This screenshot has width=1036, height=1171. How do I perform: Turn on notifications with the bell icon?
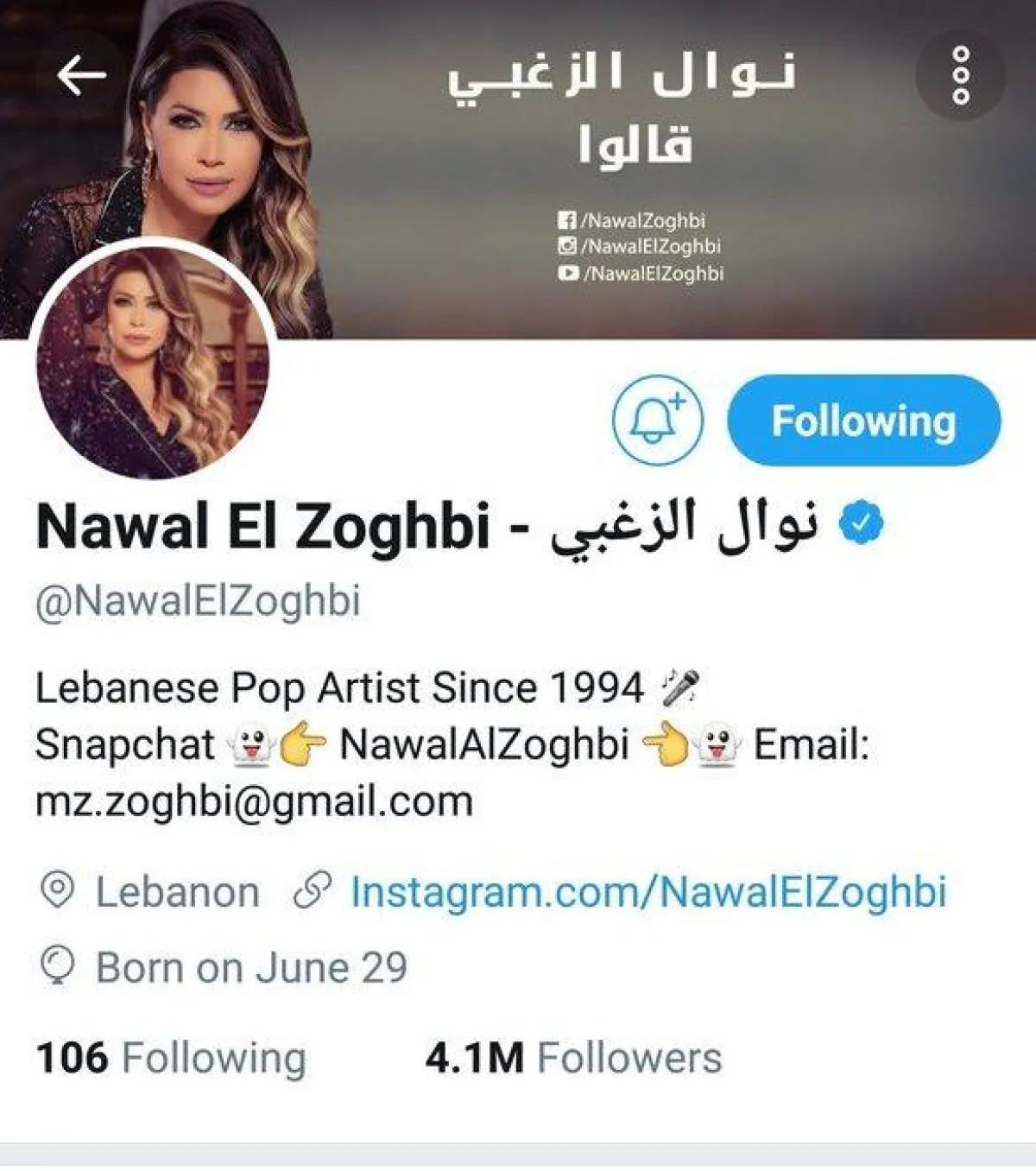pyautogui.click(x=658, y=421)
